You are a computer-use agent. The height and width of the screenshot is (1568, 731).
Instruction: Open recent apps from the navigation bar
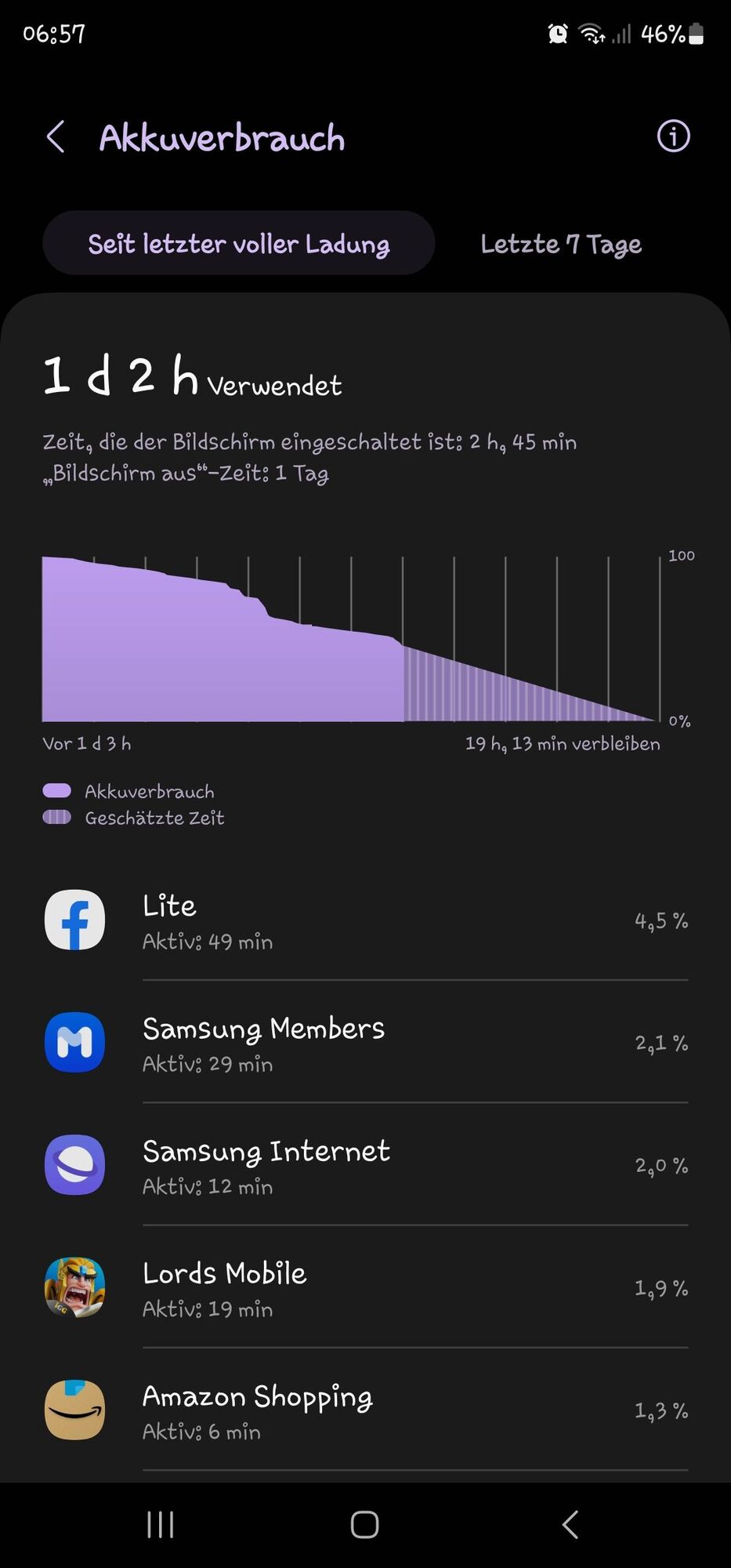(x=161, y=1525)
